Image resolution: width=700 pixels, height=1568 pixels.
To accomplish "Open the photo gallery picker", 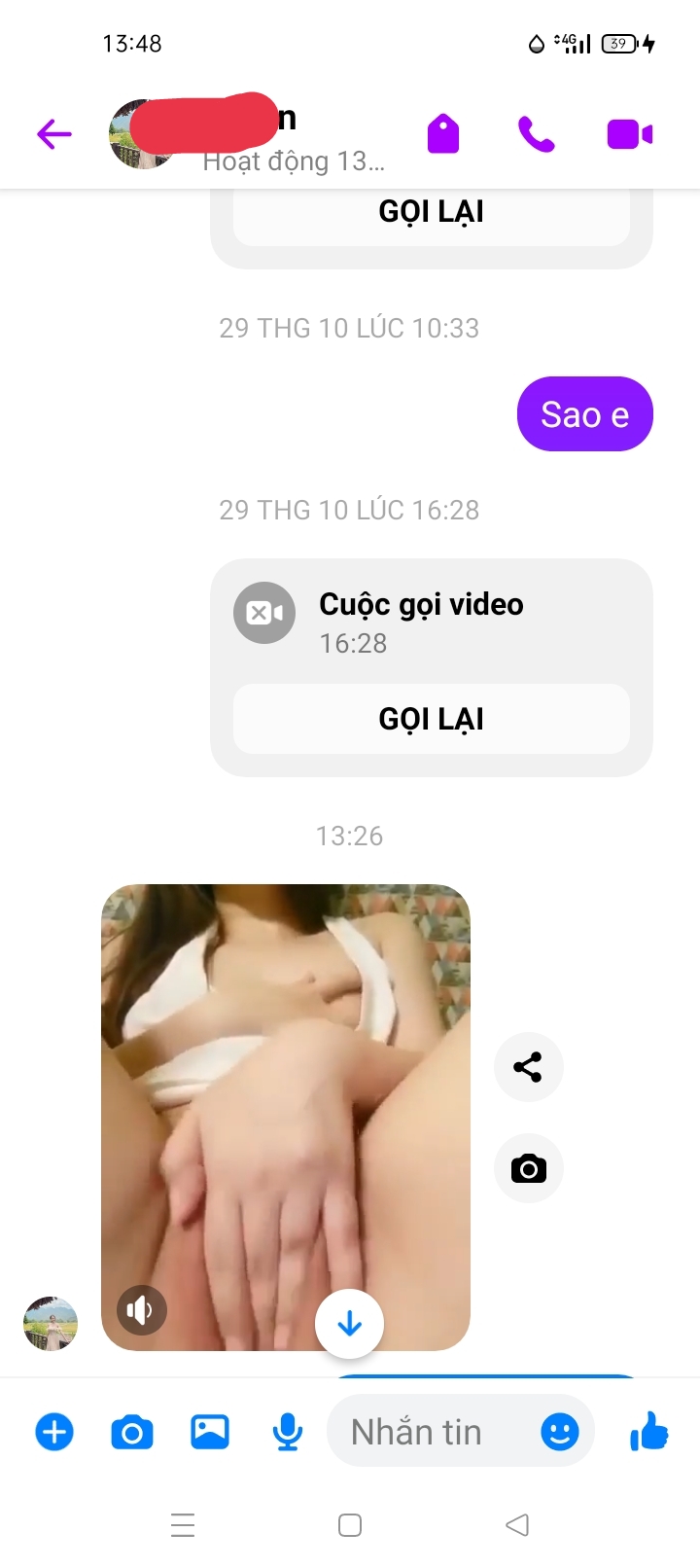I will pyautogui.click(x=210, y=1432).
